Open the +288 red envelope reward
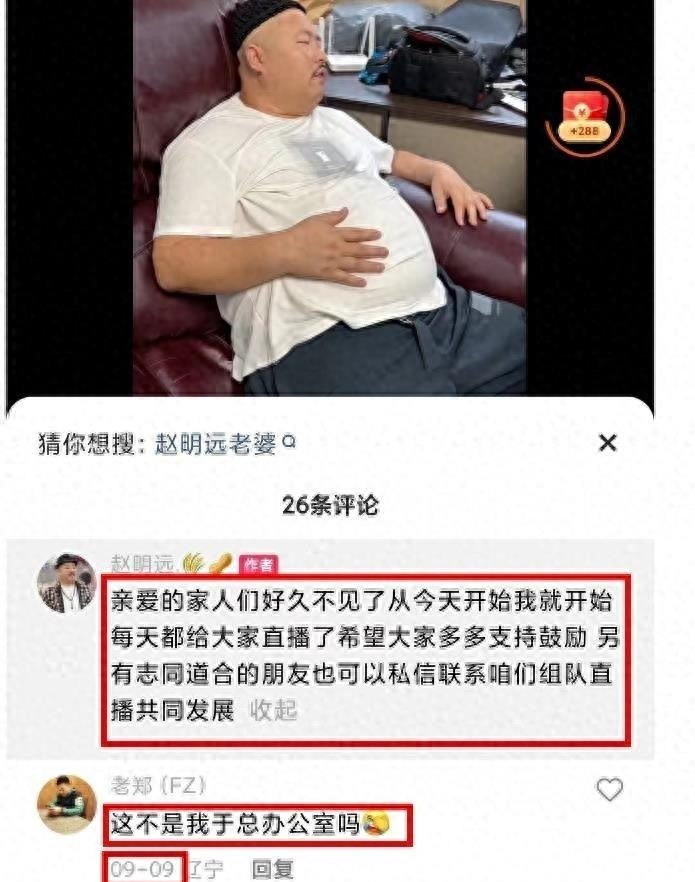 [x=585, y=117]
